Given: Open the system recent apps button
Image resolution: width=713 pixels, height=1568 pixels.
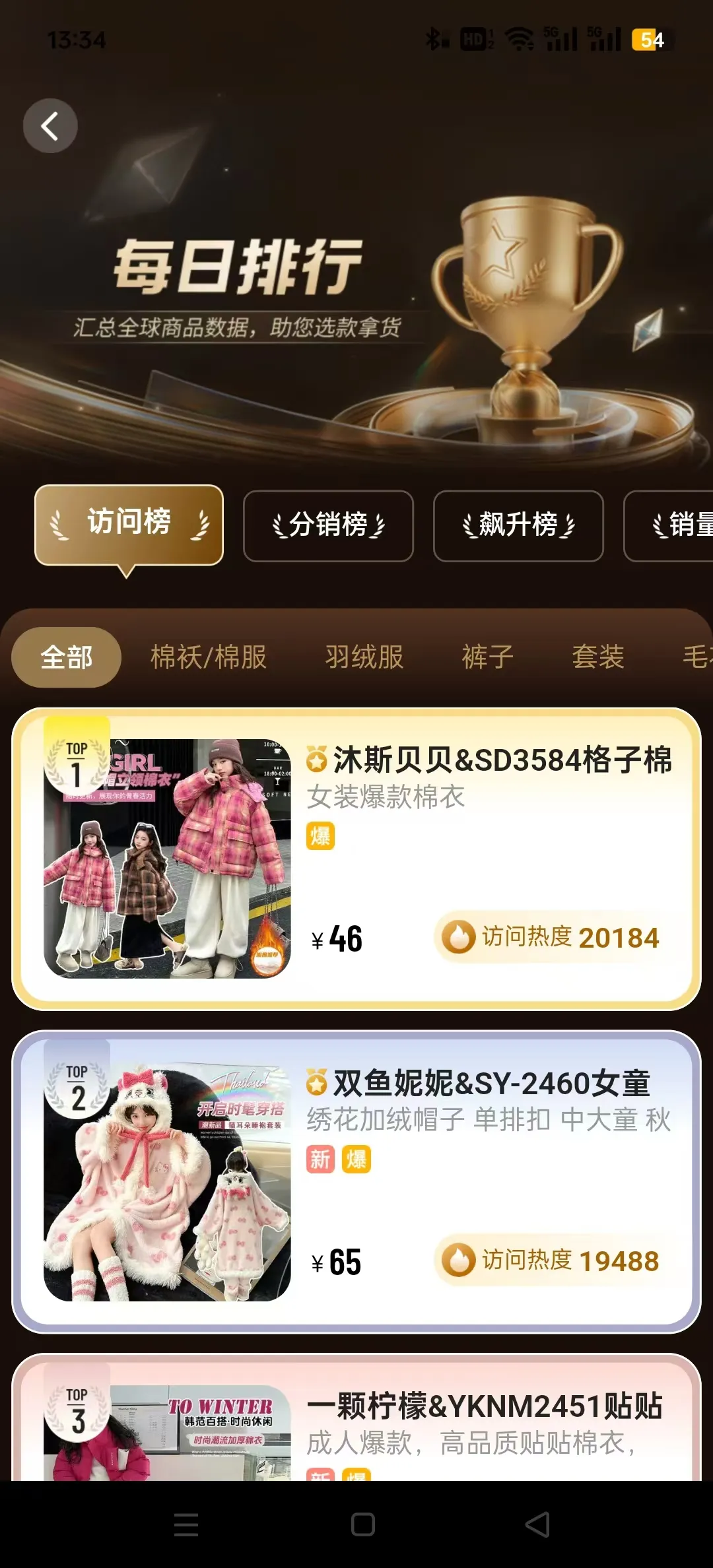Looking at the screenshot, I should point(186,1524).
